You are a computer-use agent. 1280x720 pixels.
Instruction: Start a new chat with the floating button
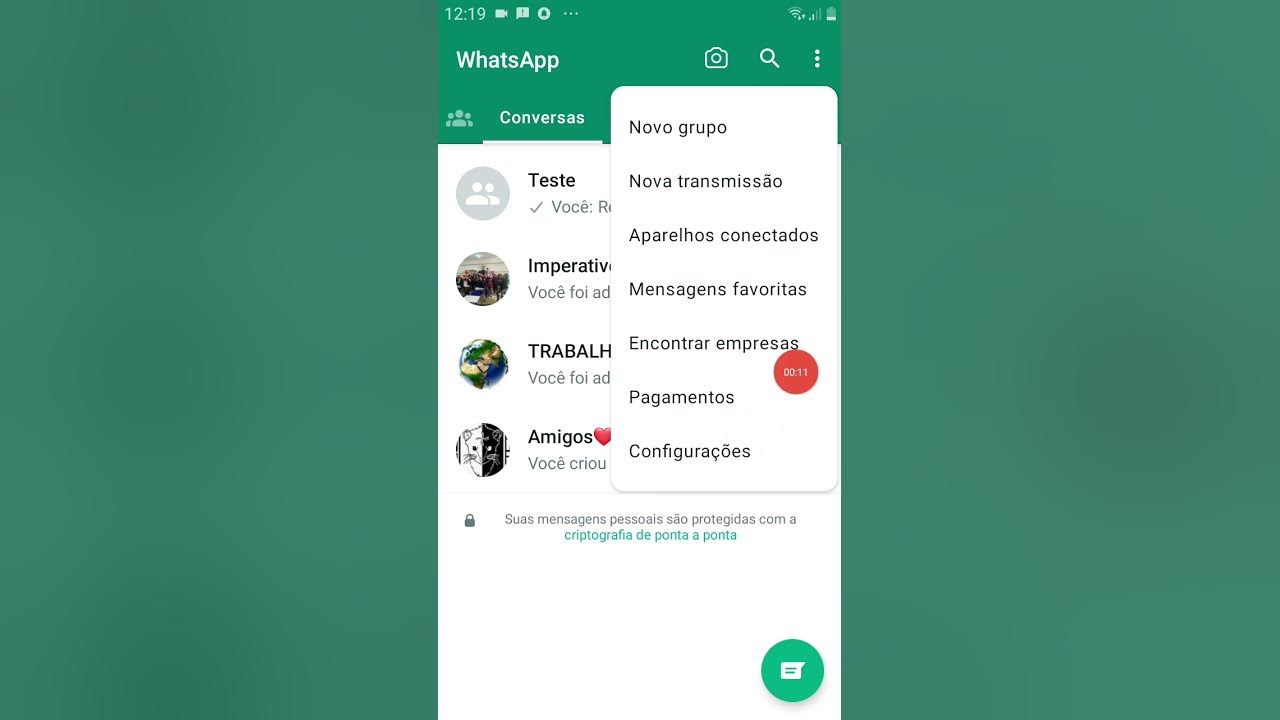(792, 670)
